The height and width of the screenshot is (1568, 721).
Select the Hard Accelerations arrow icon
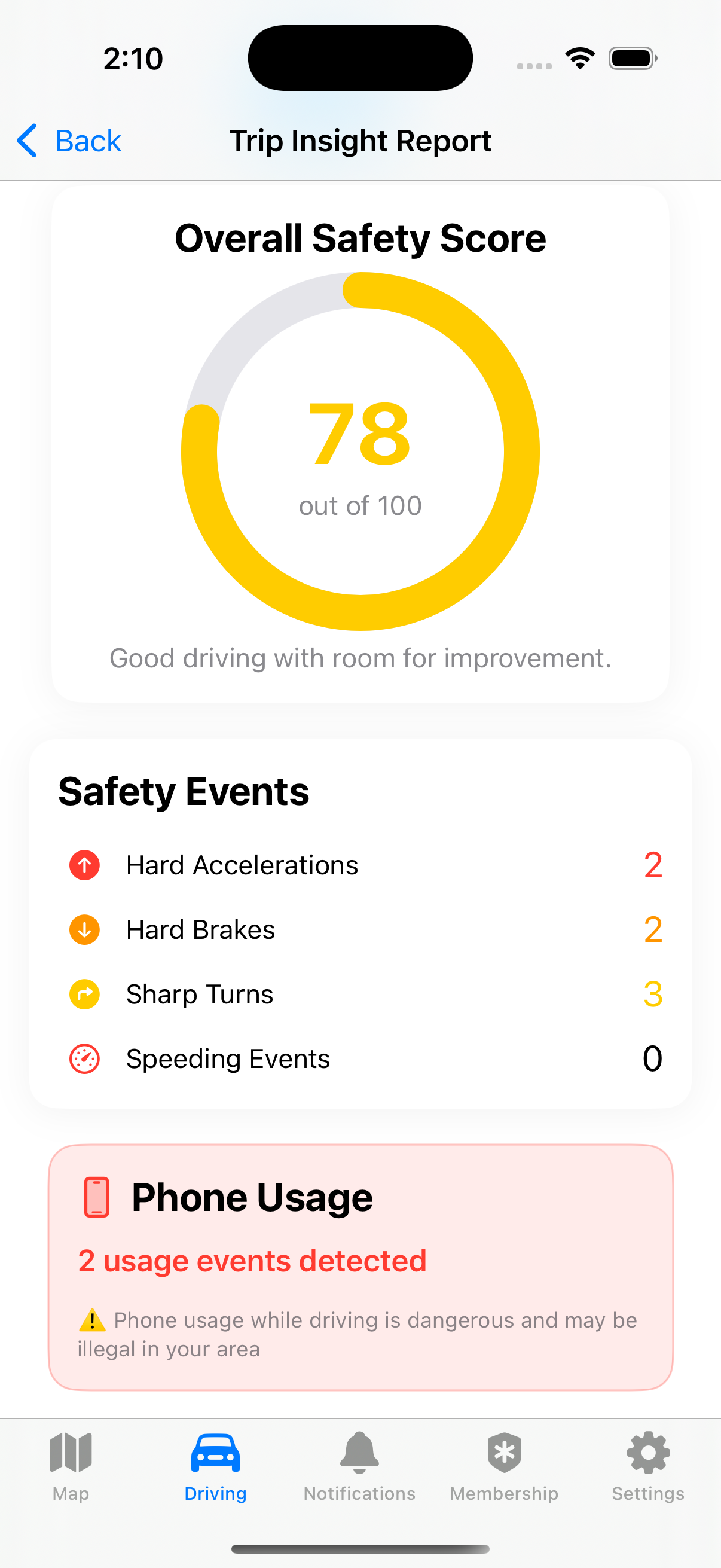coord(84,864)
